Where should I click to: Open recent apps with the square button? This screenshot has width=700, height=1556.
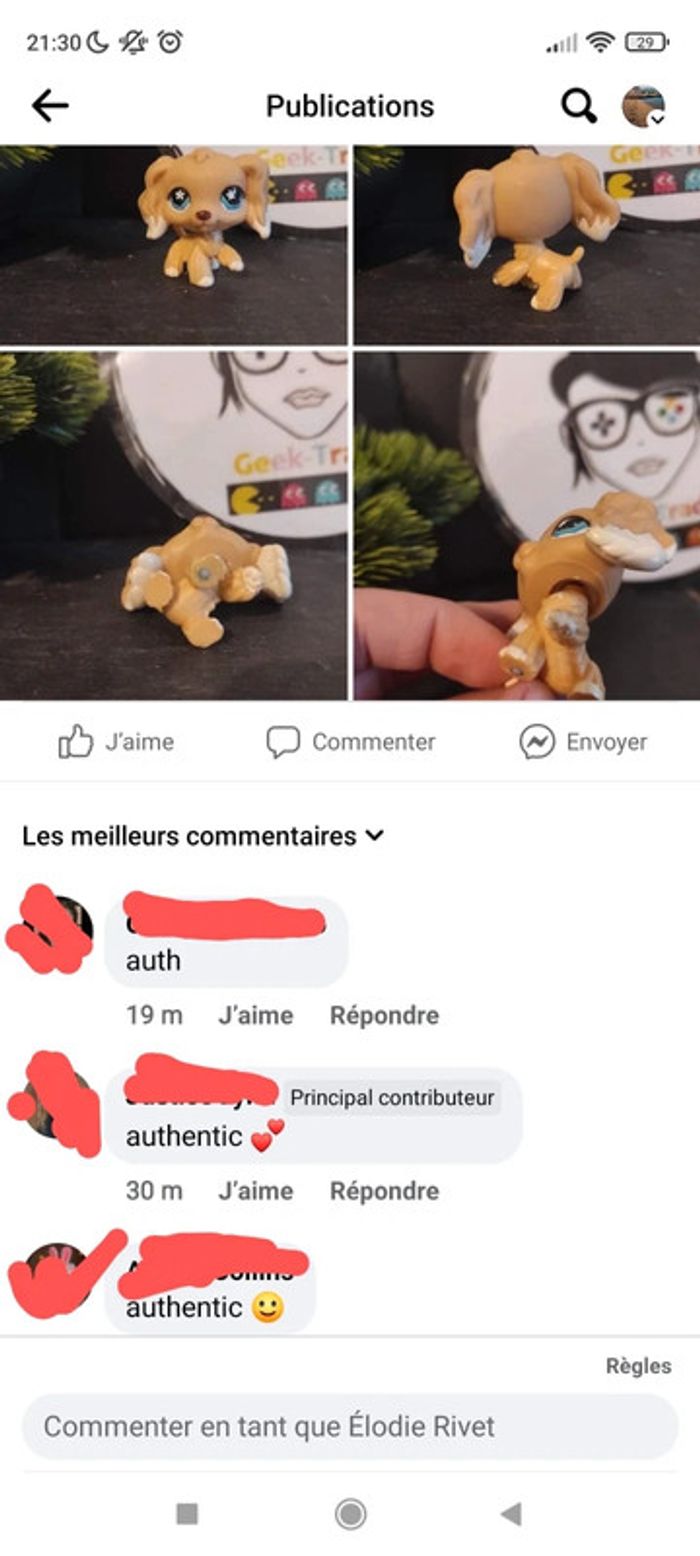(x=187, y=1514)
